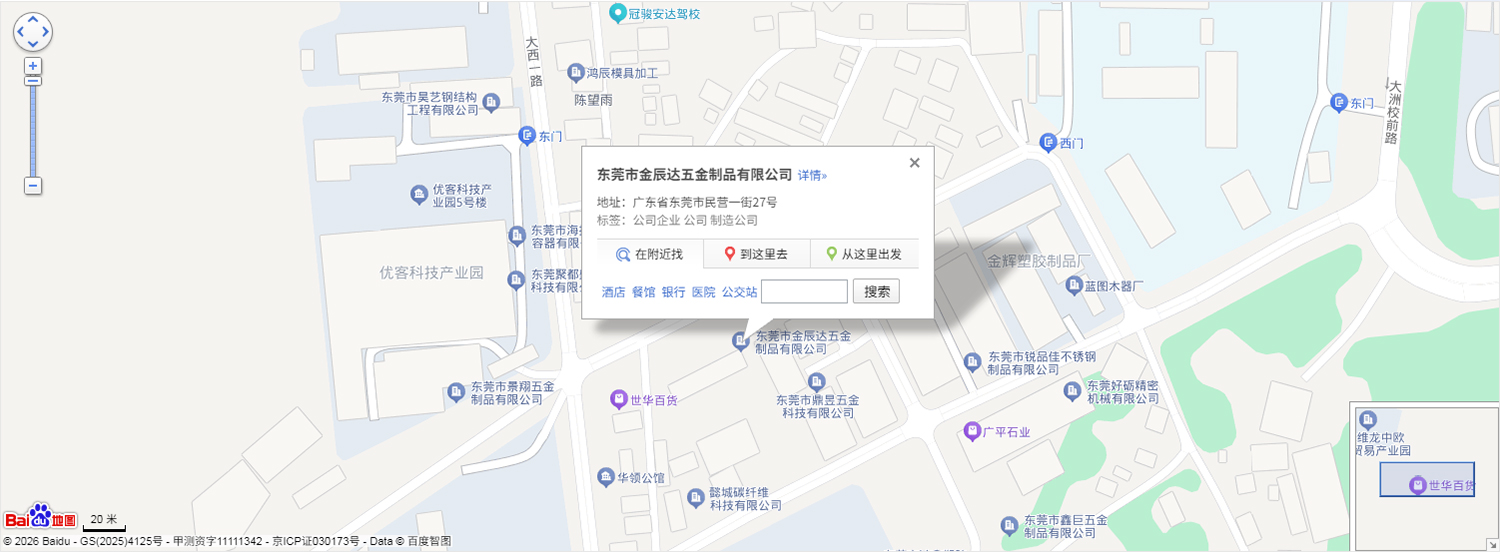The image size is (1500, 552).
Task: Switch to the 在附近找 tab
Action: click(x=650, y=255)
